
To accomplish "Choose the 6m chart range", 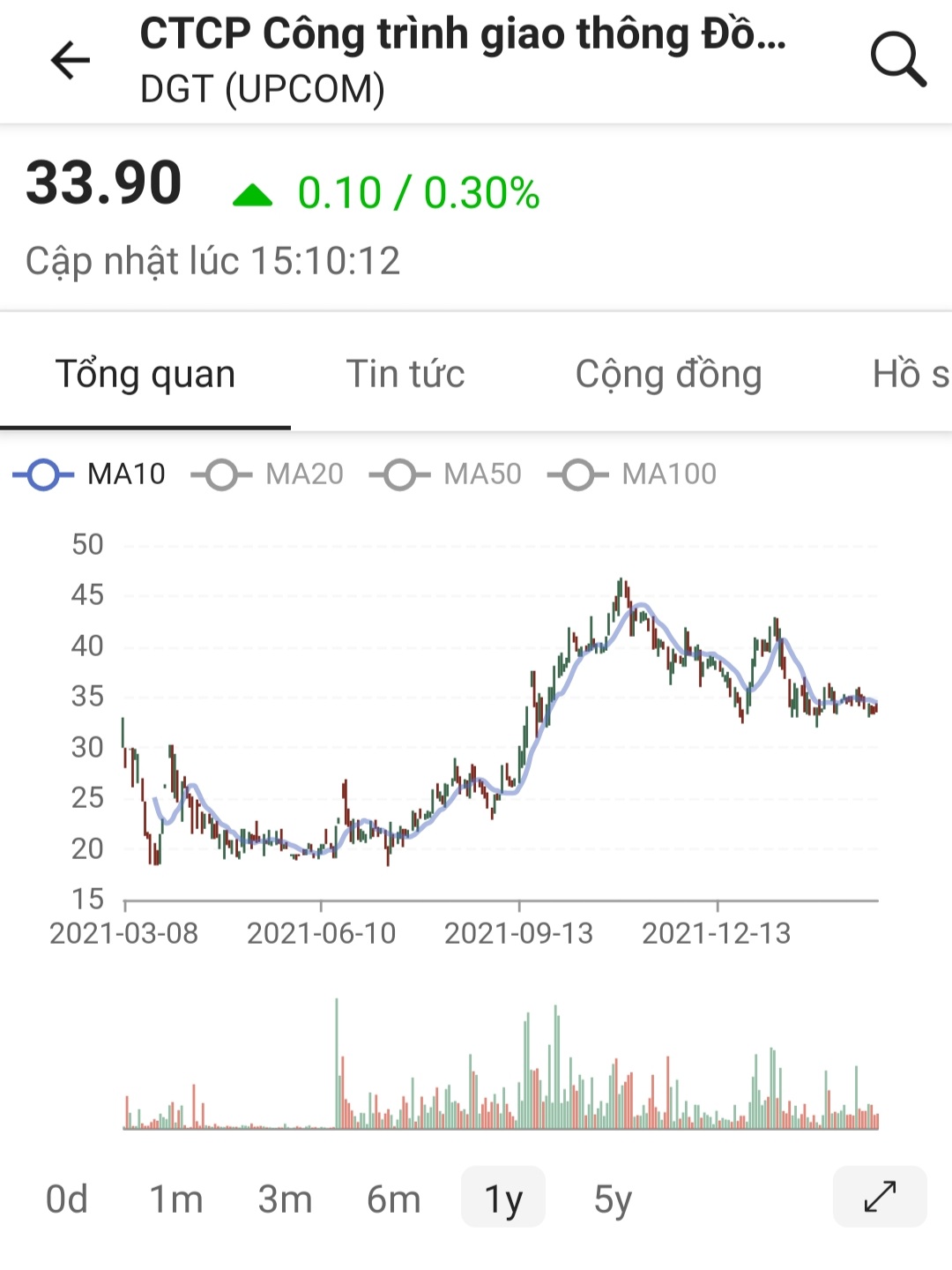I will (393, 1199).
